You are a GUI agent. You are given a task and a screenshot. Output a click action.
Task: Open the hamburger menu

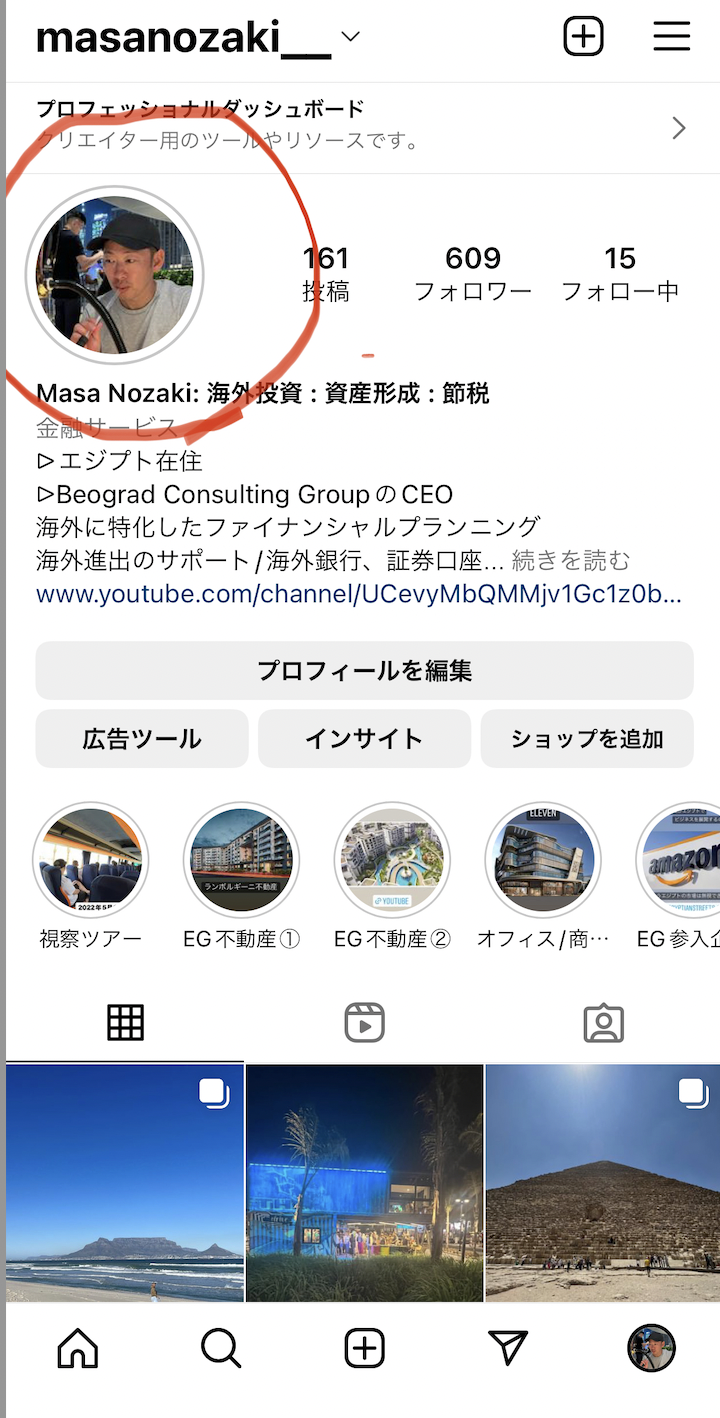point(672,37)
